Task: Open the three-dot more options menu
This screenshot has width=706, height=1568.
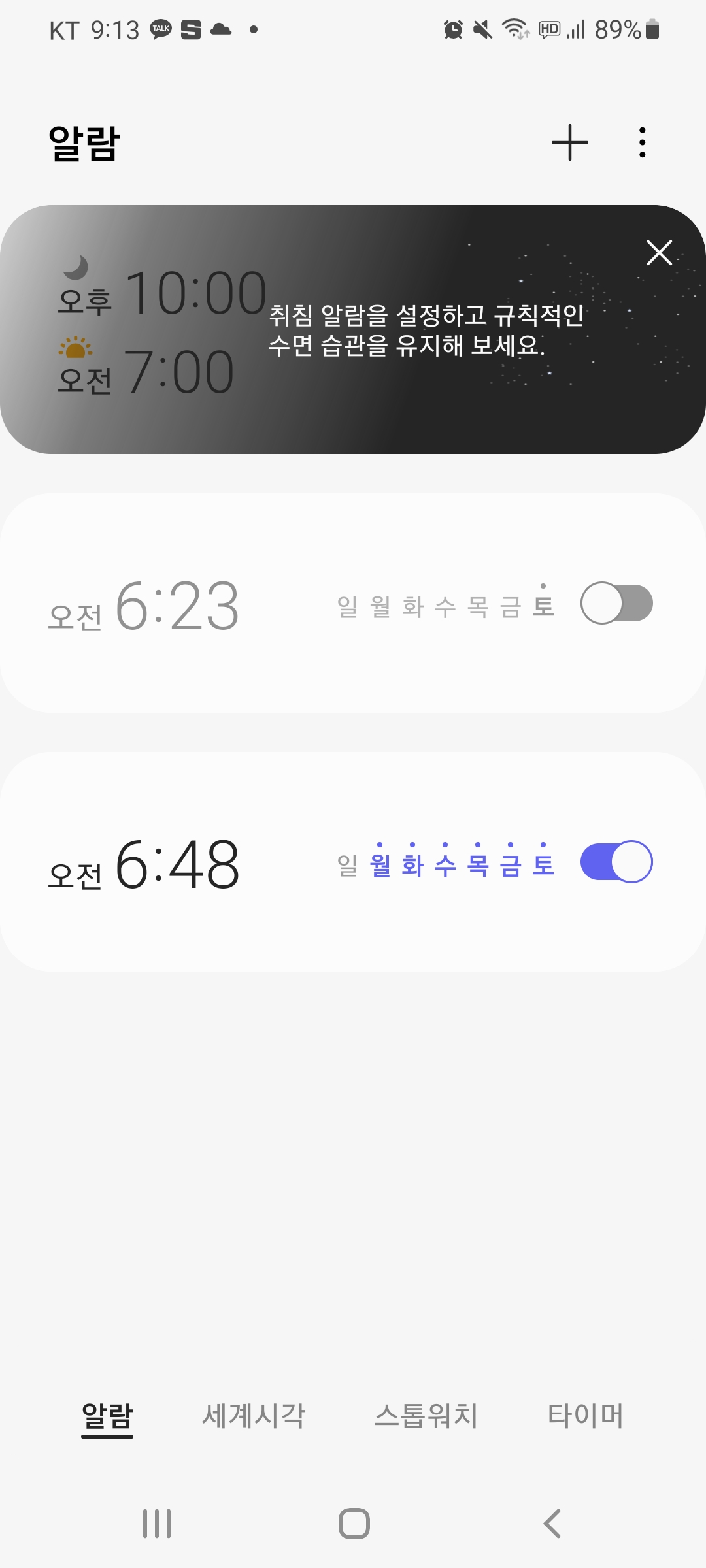Action: pyautogui.click(x=643, y=142)
